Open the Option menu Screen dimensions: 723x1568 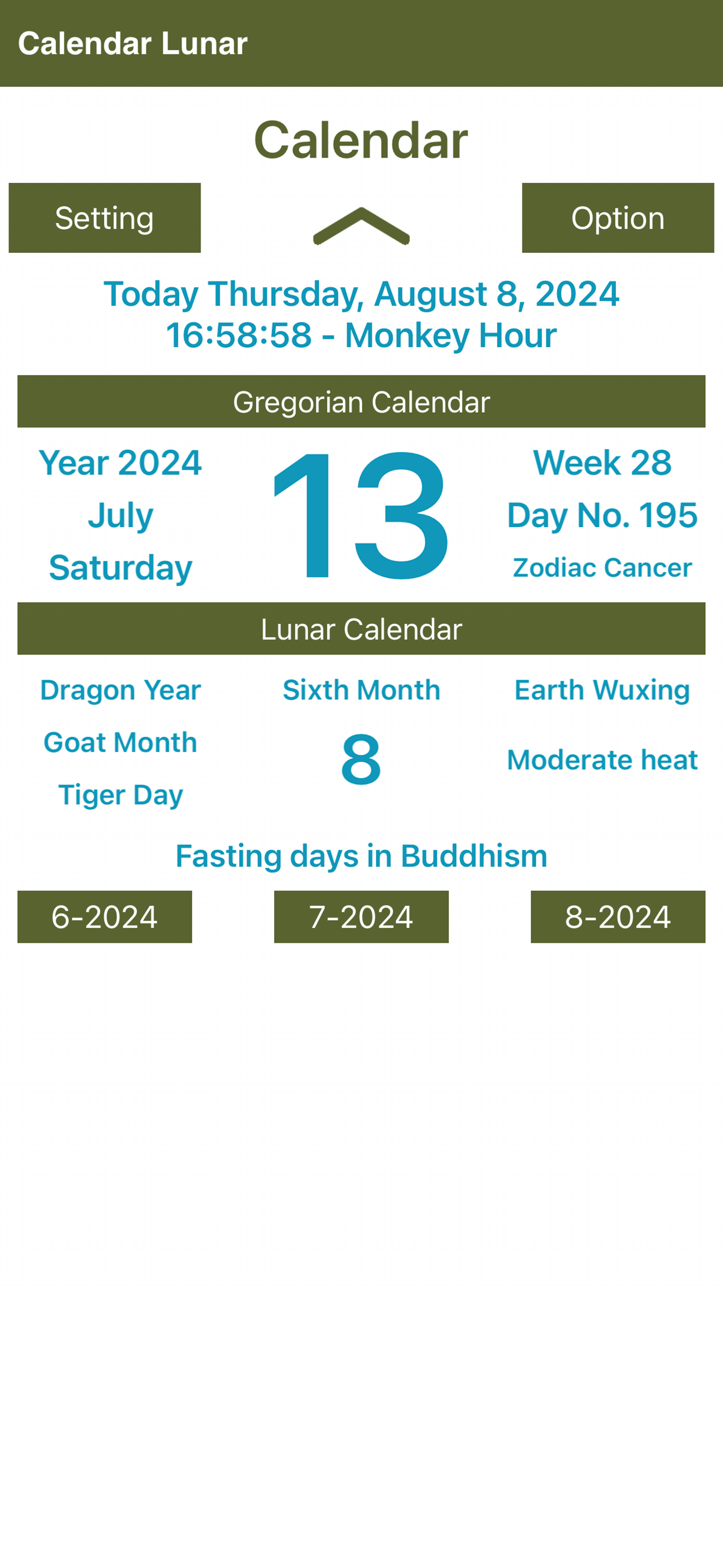(617, 217)
